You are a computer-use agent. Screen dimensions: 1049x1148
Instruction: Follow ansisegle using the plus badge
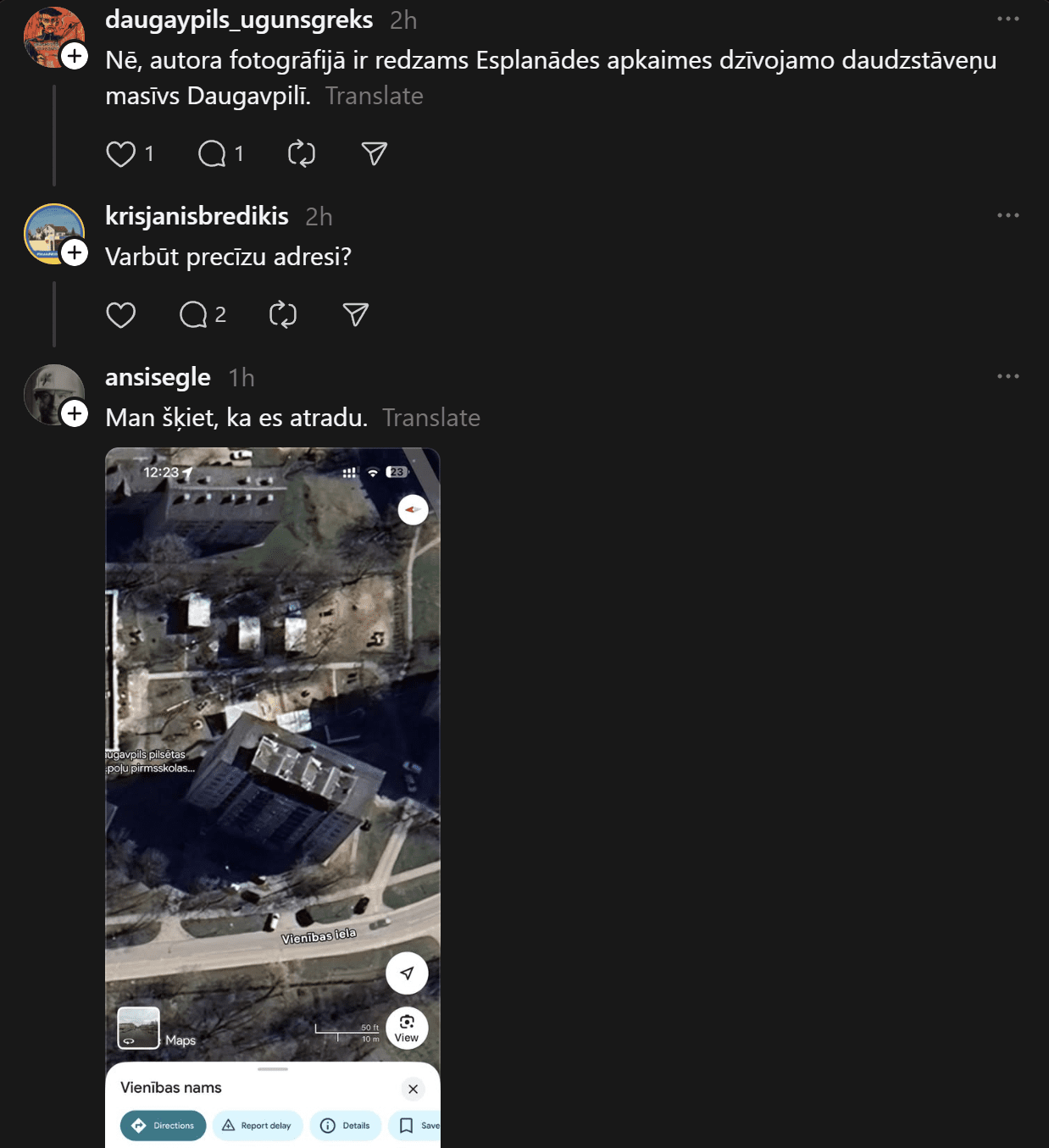pyautogui.click(x=75, y=413)
